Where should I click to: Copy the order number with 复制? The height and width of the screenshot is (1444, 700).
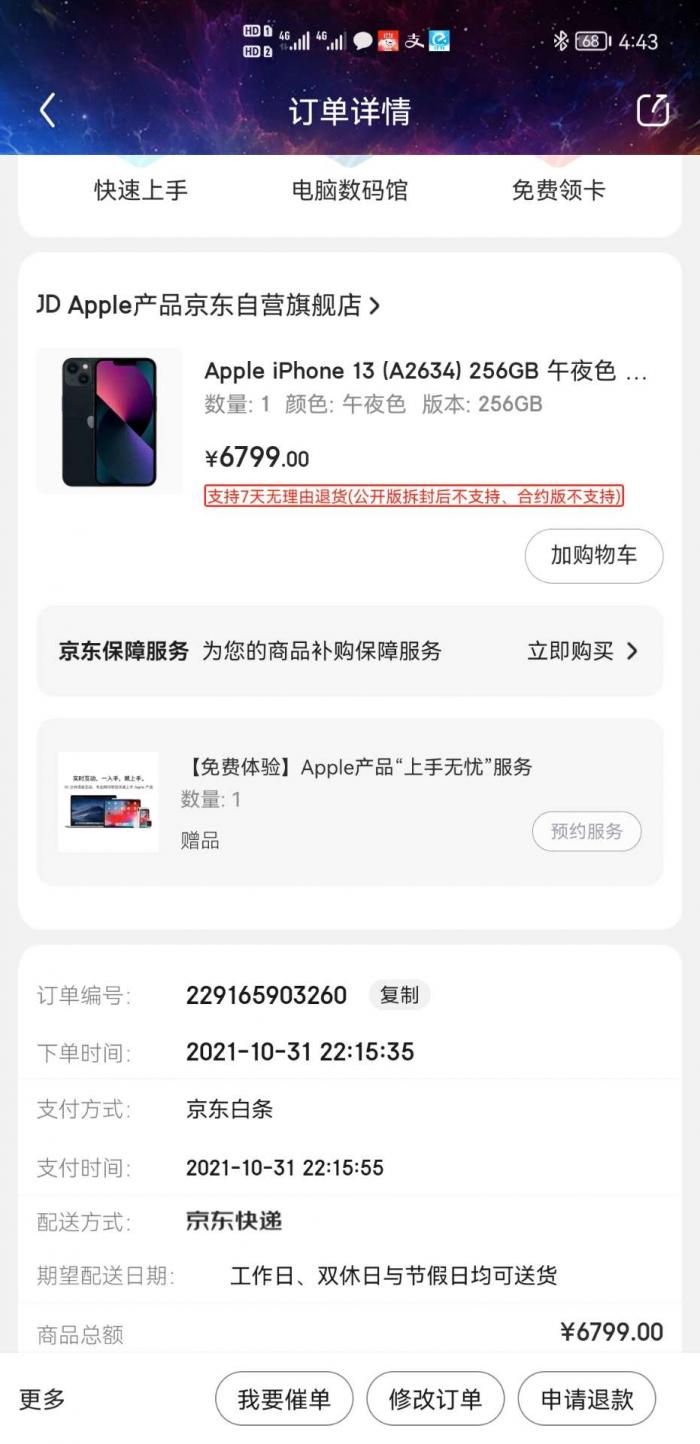[399, 995]
